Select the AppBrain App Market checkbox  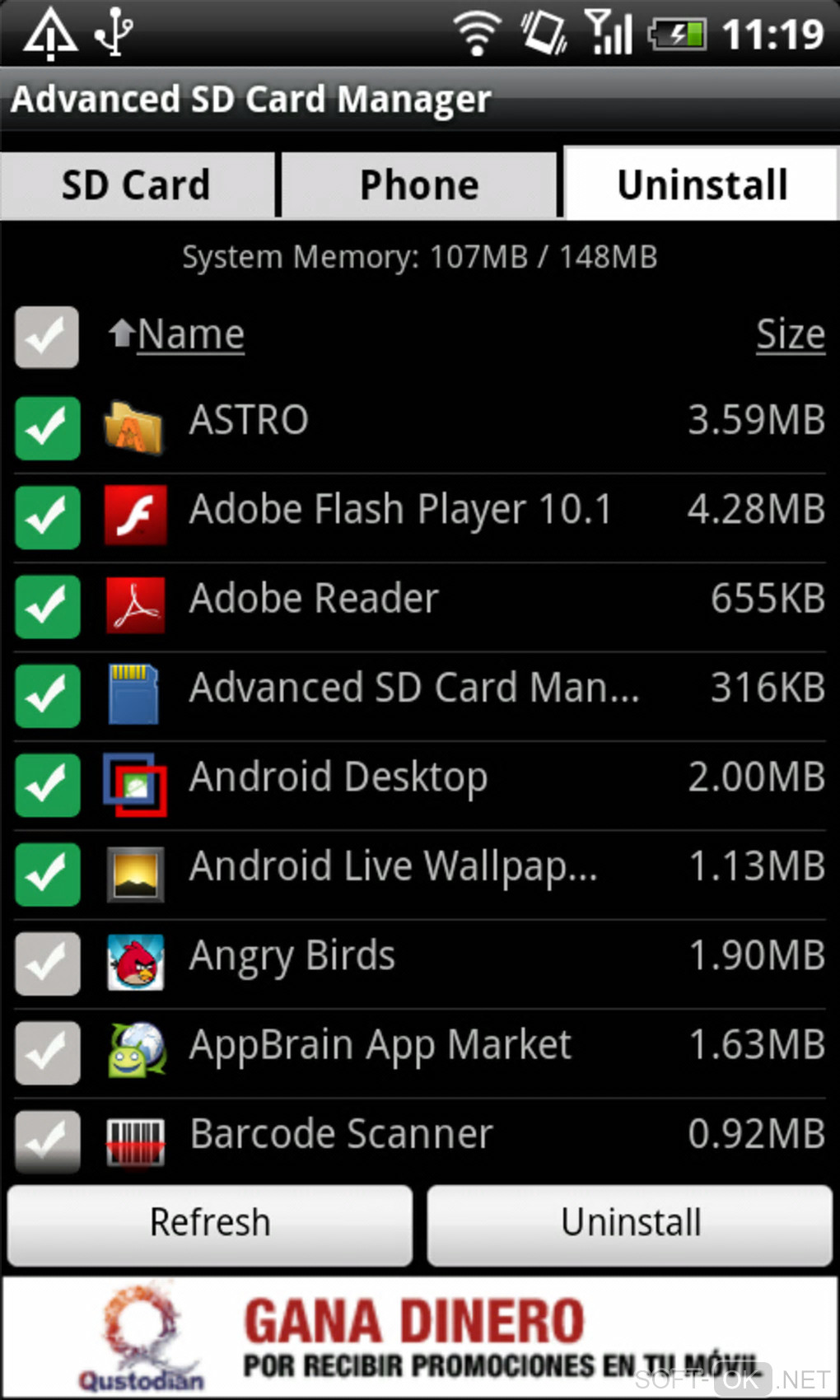[x=47, y=1052]
